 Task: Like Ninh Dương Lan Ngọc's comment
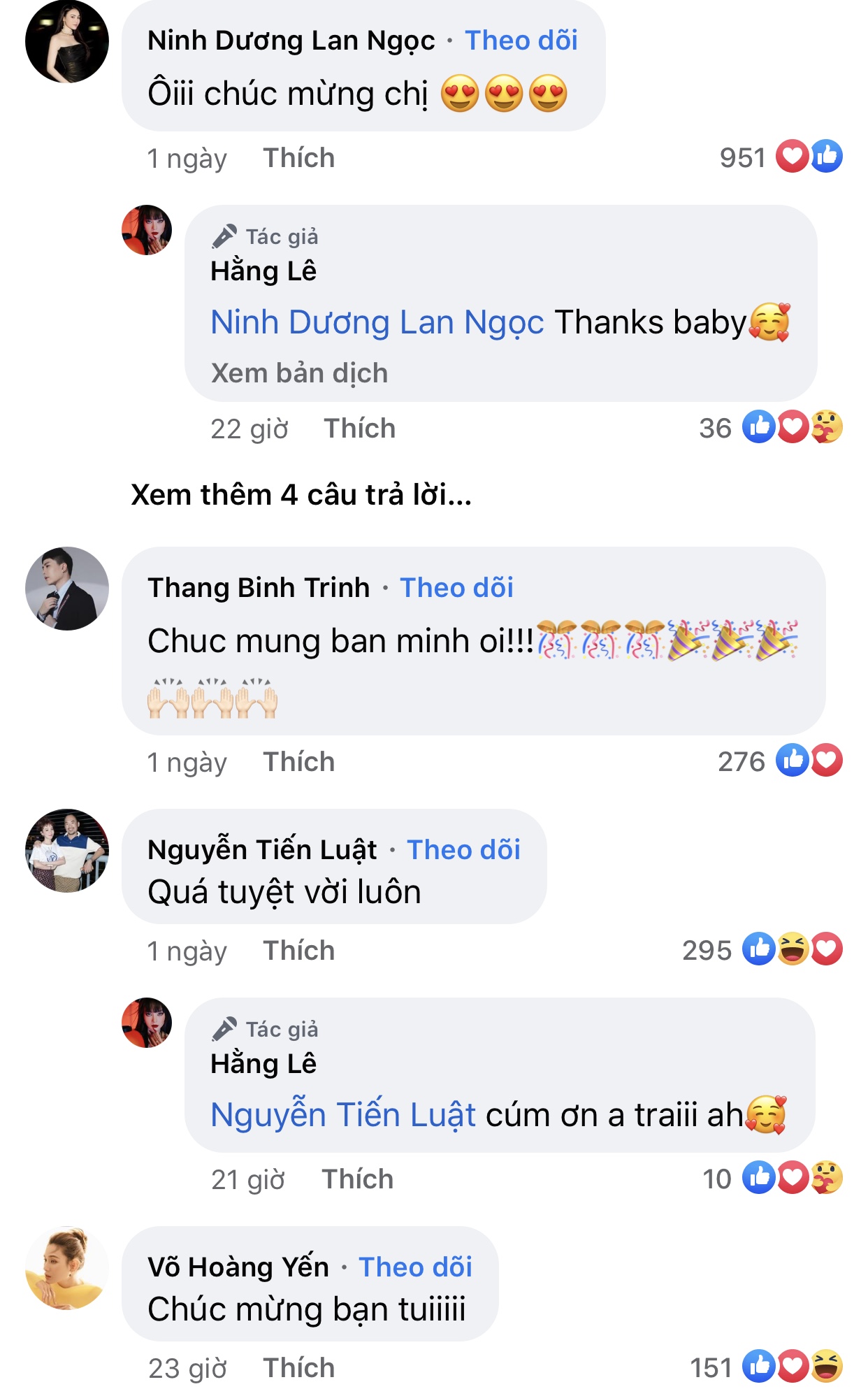tap(299, 158)
